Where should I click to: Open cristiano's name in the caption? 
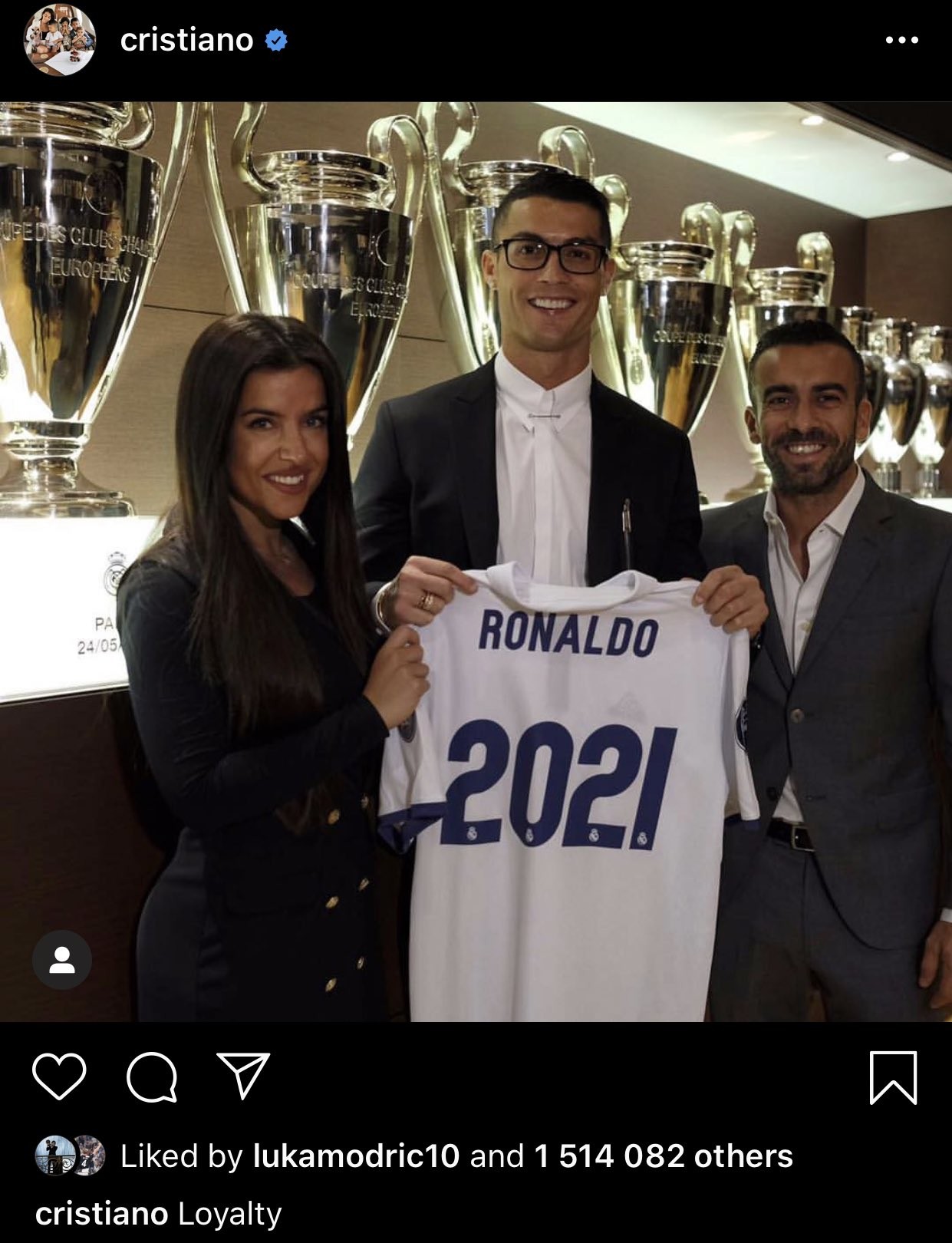(x=101, y=1214)
